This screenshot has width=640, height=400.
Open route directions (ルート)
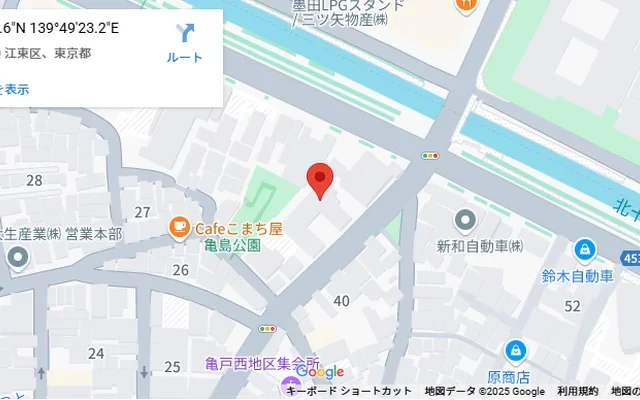[185, 42]
